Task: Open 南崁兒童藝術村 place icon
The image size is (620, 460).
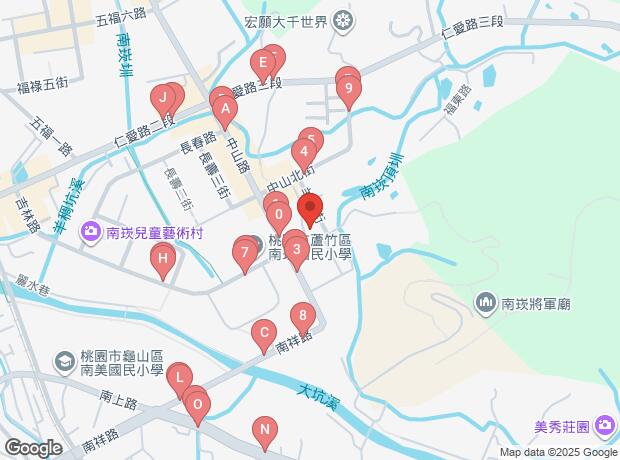Action: [x=92, y=231]
